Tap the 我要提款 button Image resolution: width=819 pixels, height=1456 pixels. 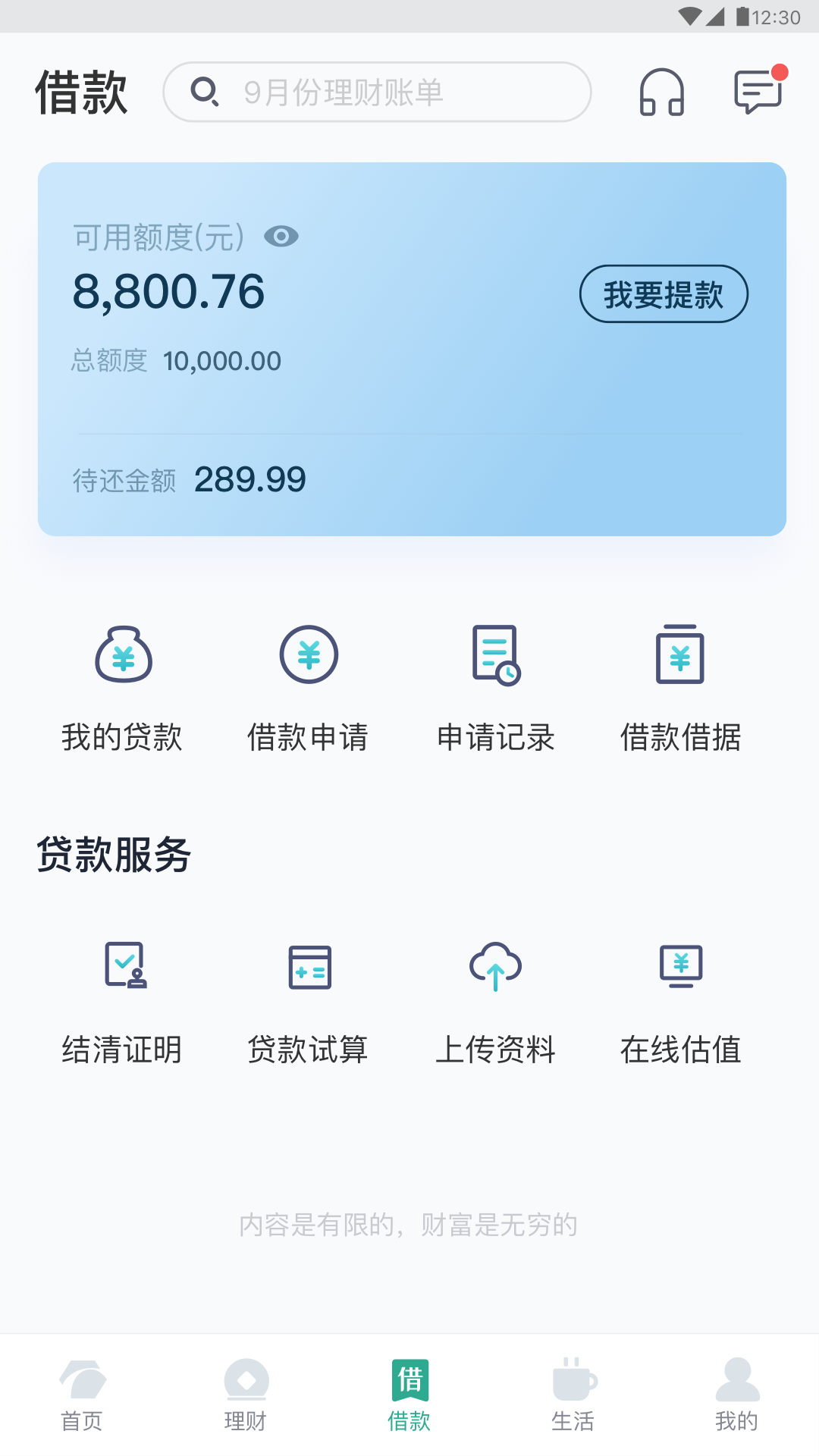(664, 294)
